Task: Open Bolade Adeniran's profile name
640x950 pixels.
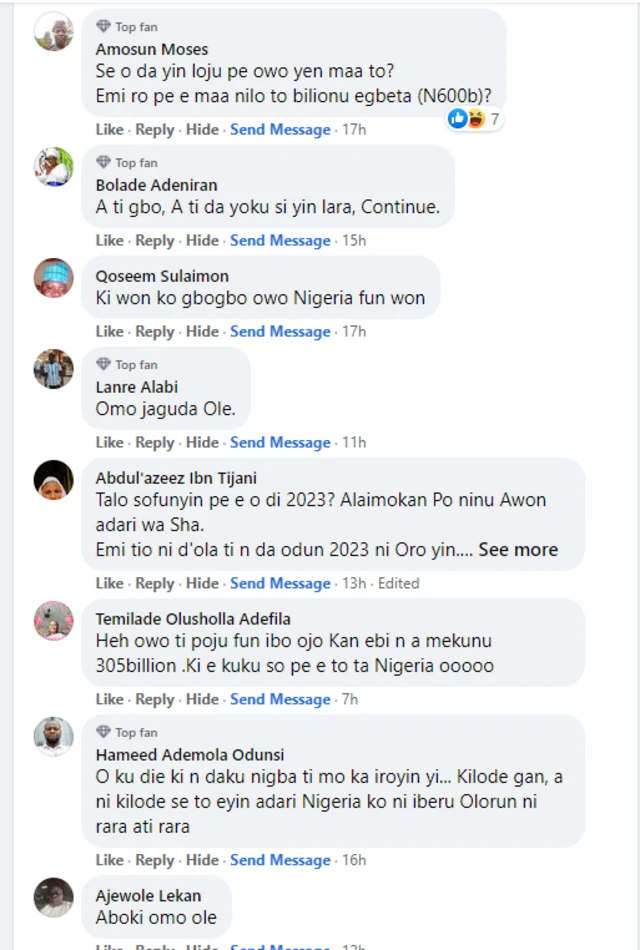Action: coord(156,184)
